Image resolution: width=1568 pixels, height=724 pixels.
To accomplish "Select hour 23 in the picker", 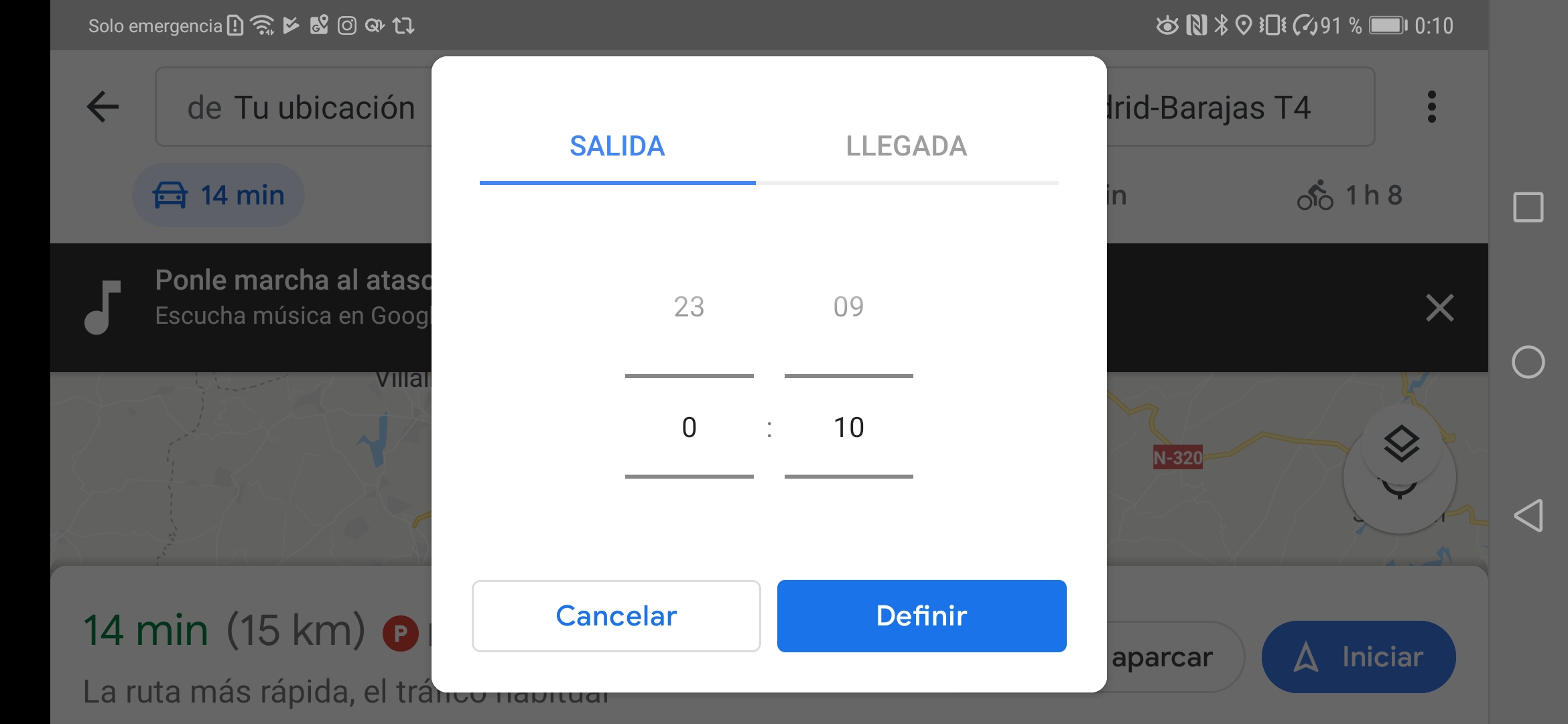I will 689,307.
